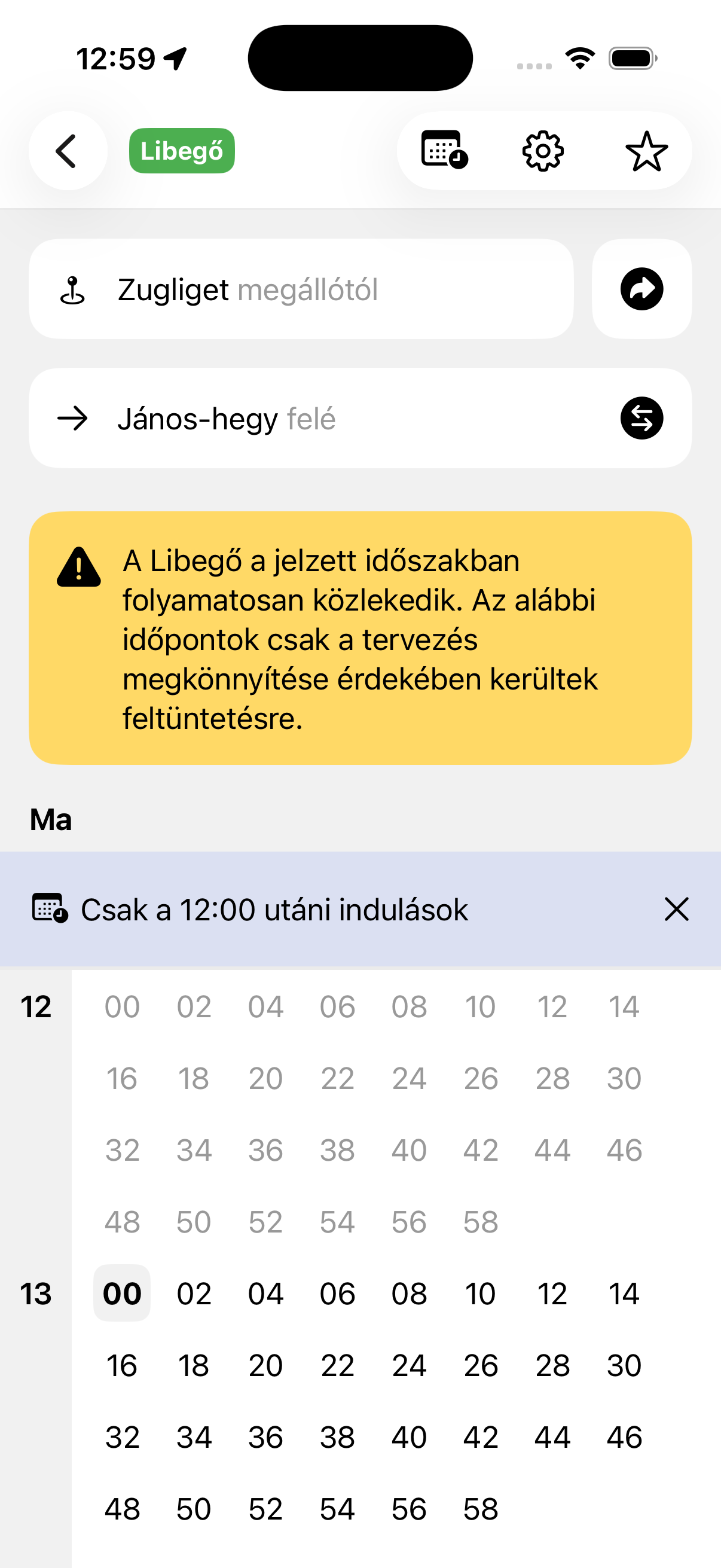Open settings gear icon
Image resolution: width=721 pixels, height=1568 pixels.
543,151
